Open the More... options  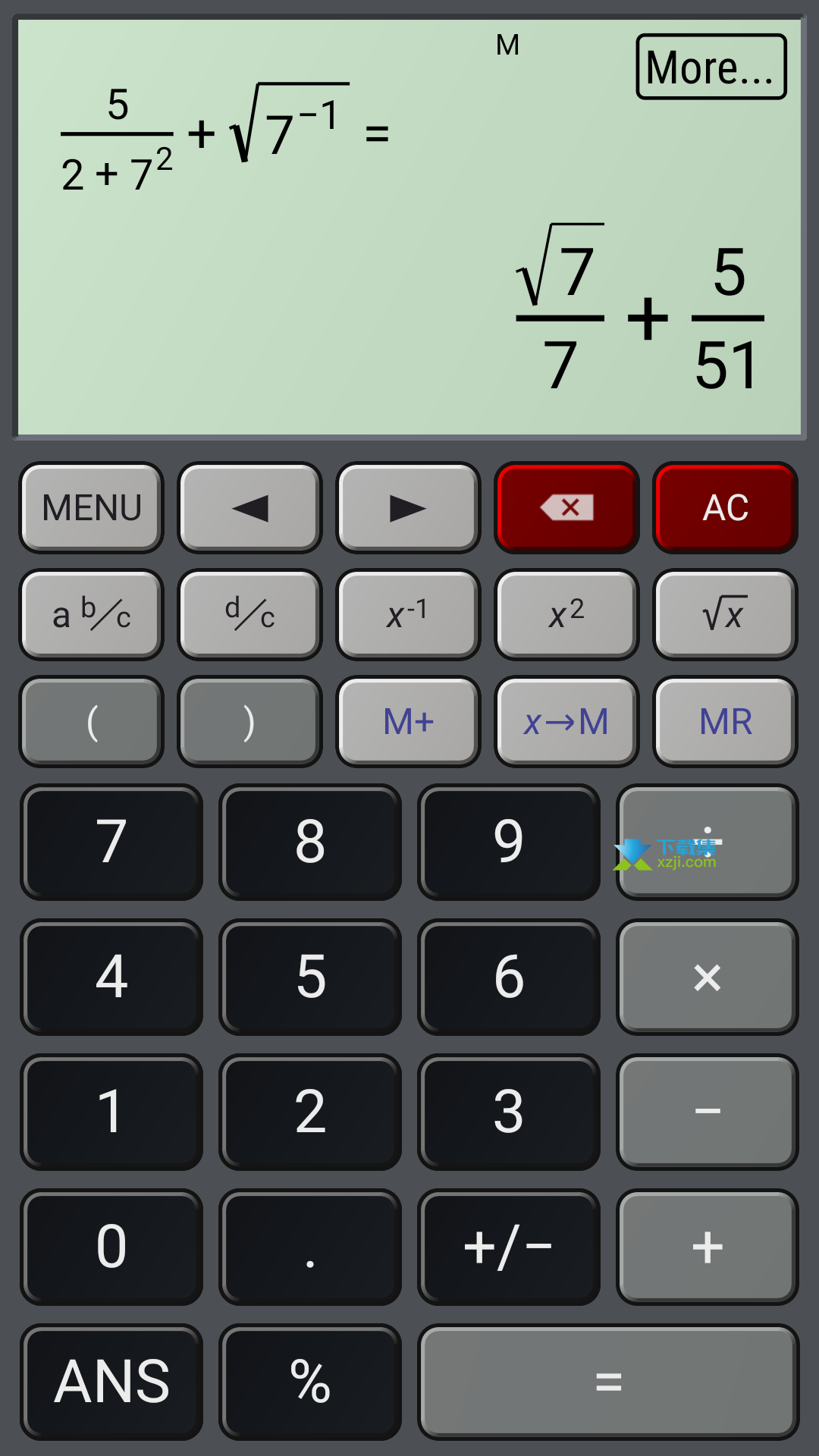coord(711,67)
